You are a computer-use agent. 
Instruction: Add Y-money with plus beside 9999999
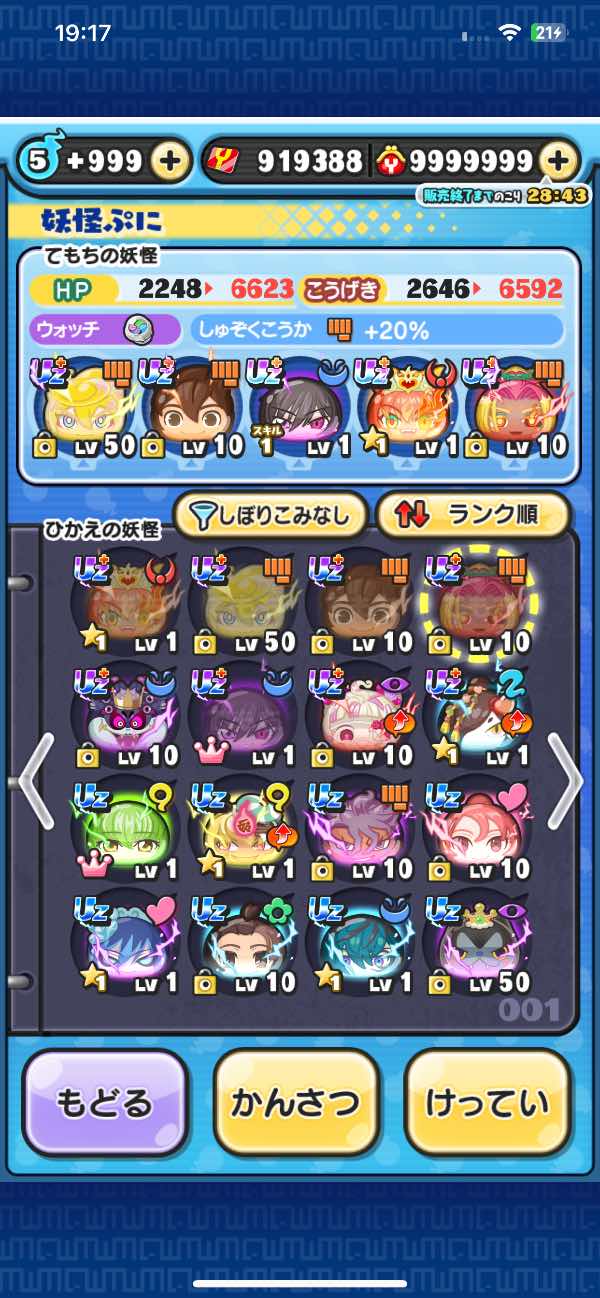click(560, 161)
